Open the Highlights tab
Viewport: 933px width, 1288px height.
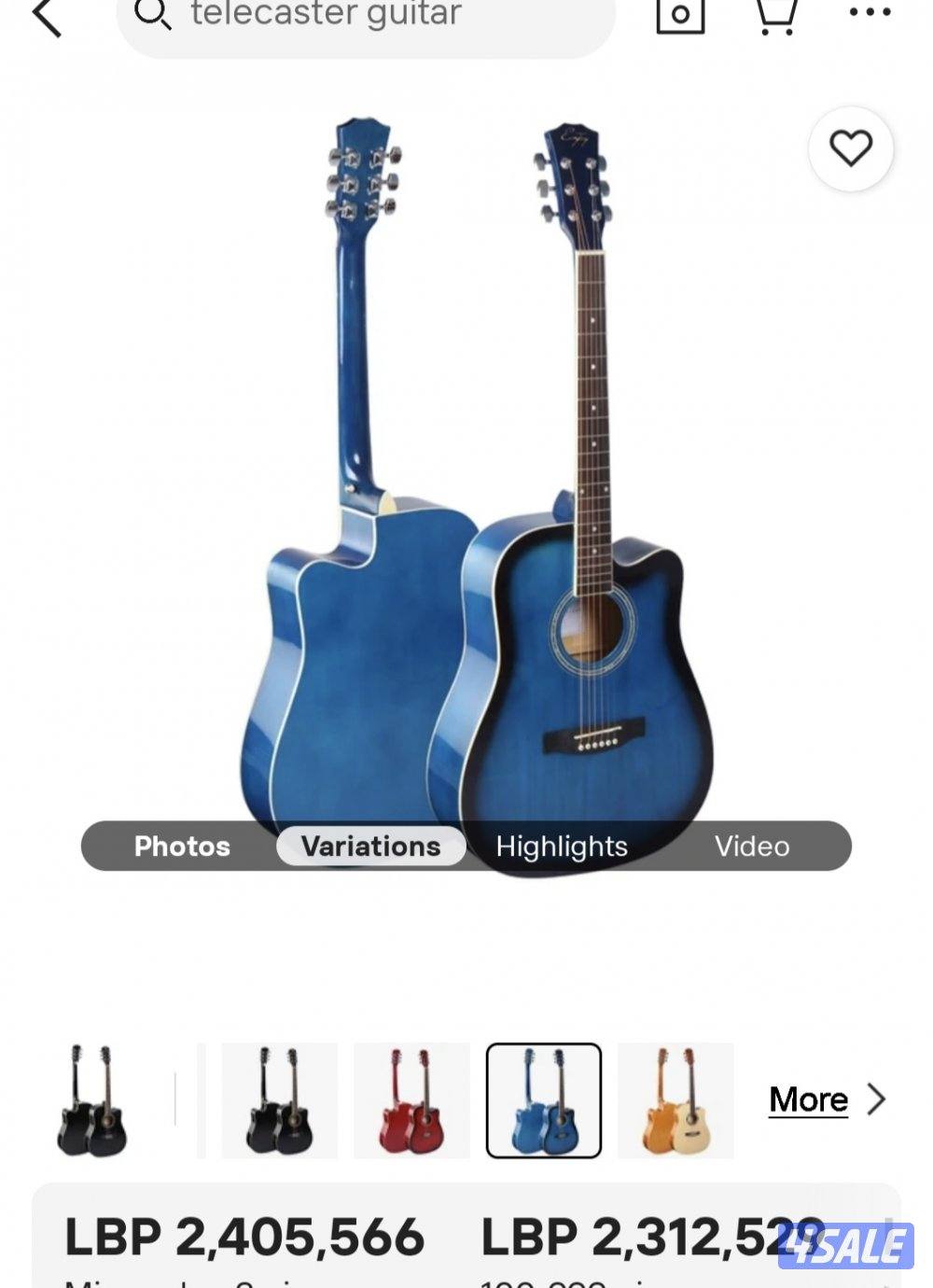562,846
